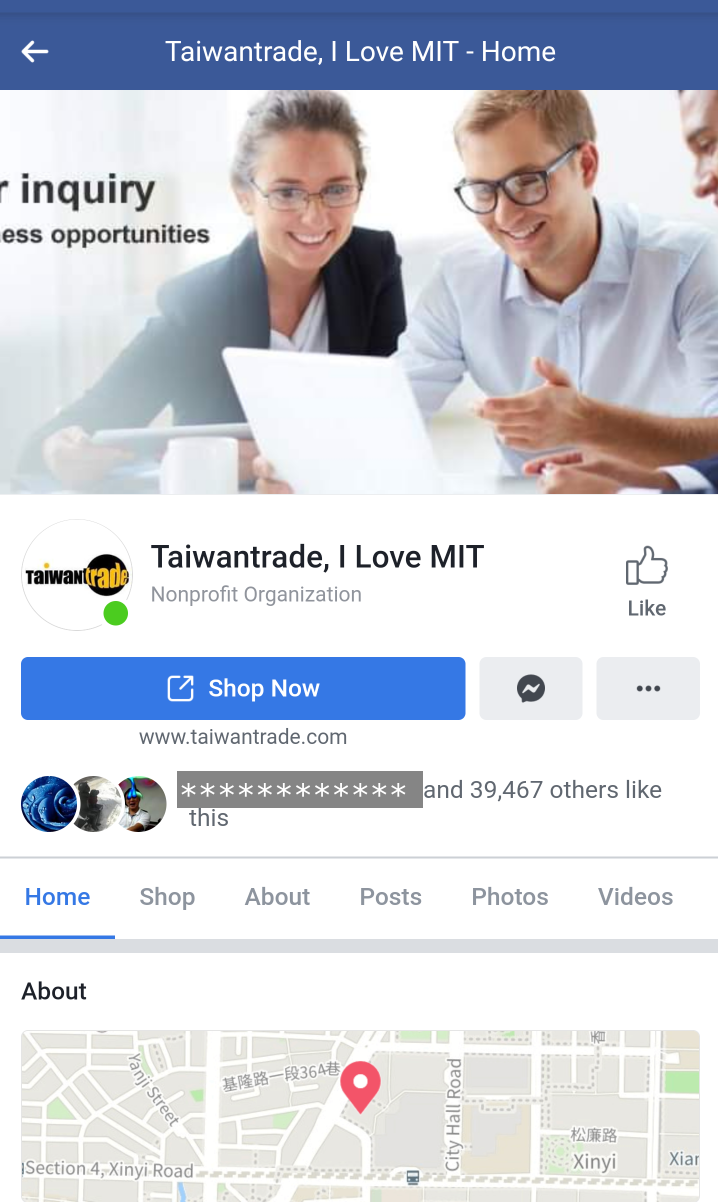This screenshot has width=718, height=1202.
Task: Open the Taiwantrade profile picture
Action: click(77, 575)
